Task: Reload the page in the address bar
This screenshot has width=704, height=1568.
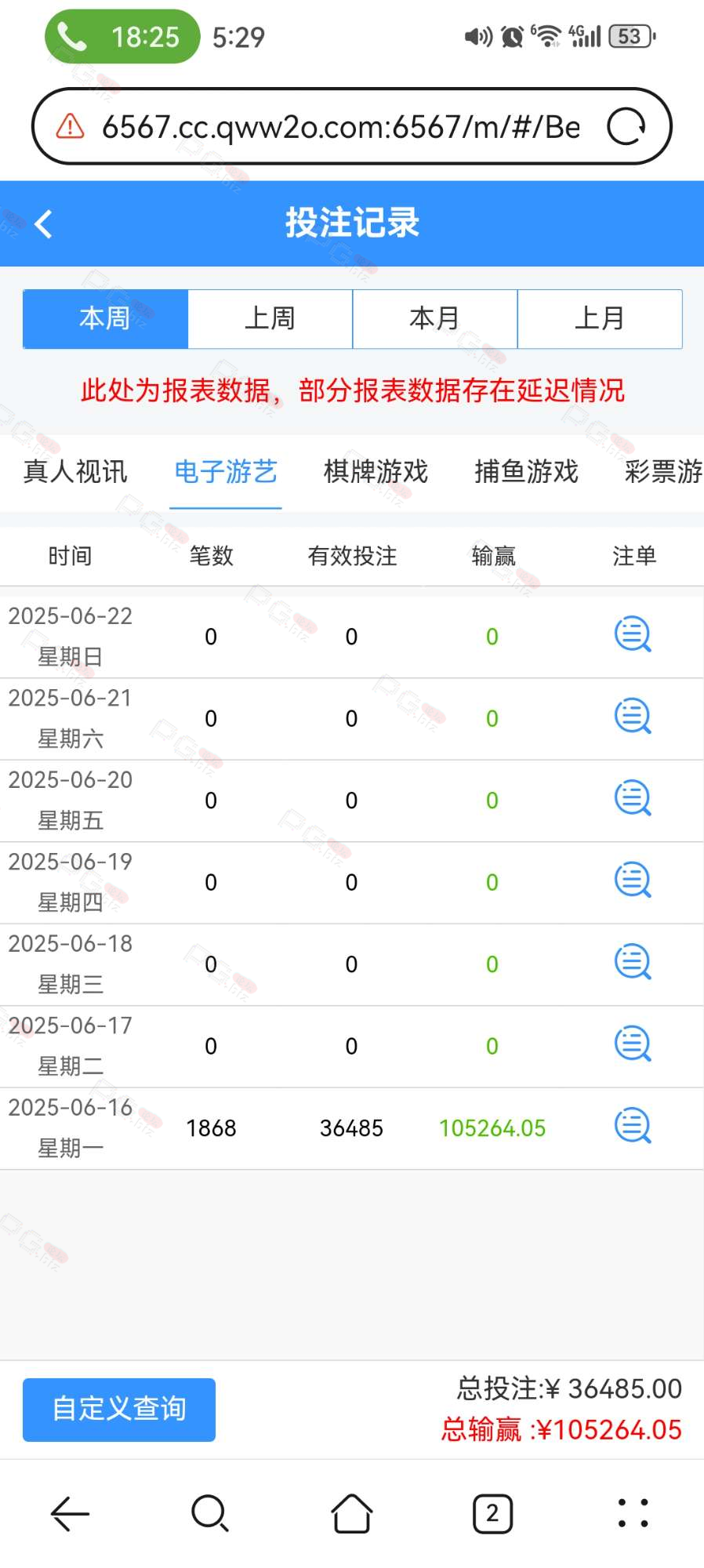Action: click(x=626, y=126)
